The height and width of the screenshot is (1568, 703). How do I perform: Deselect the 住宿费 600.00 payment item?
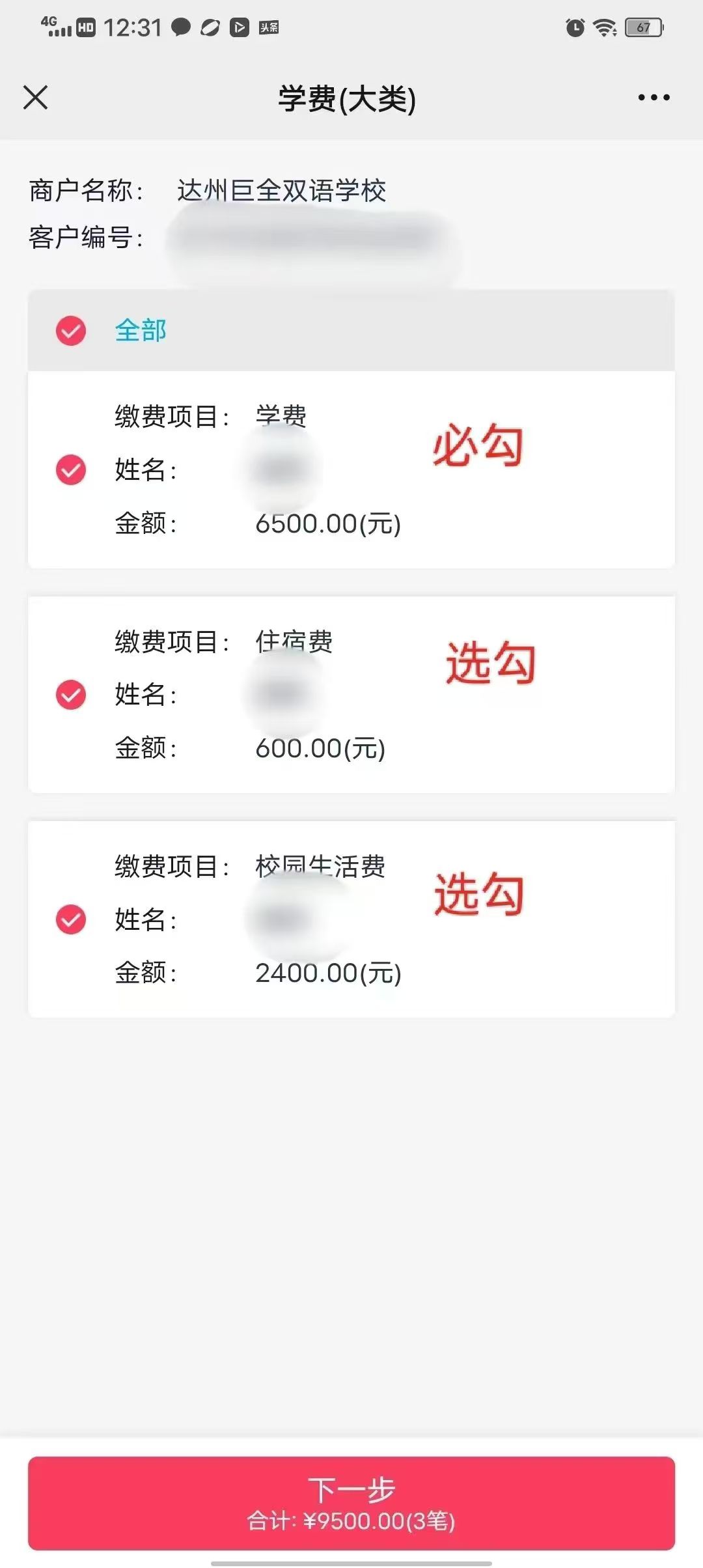click(71, 695)
